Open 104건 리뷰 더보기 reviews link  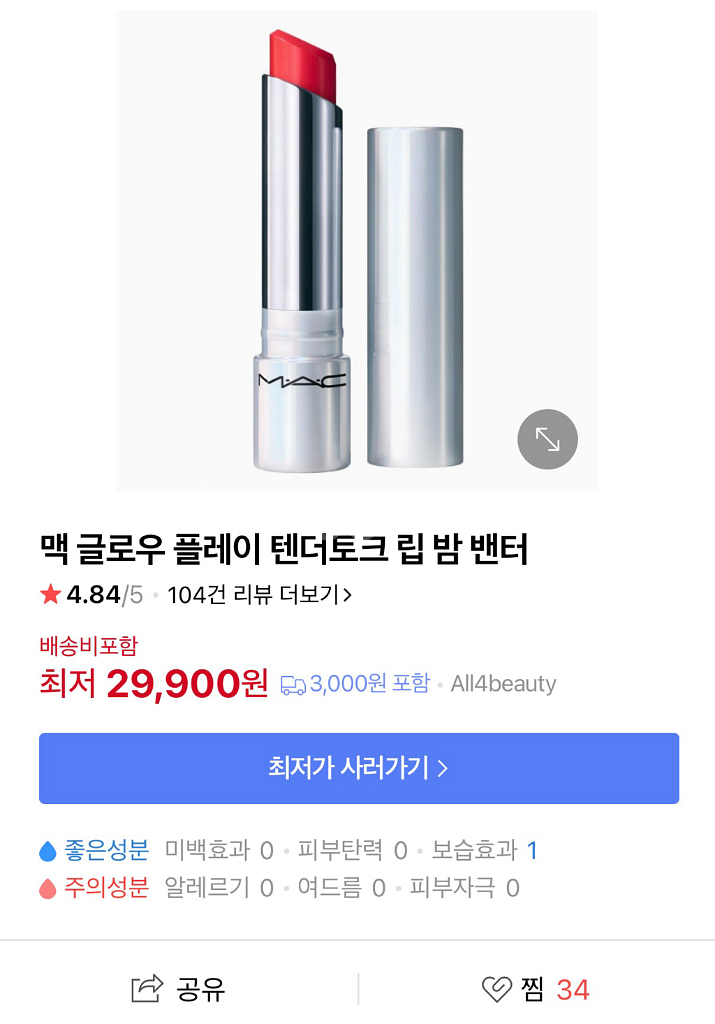click(260, 595)
